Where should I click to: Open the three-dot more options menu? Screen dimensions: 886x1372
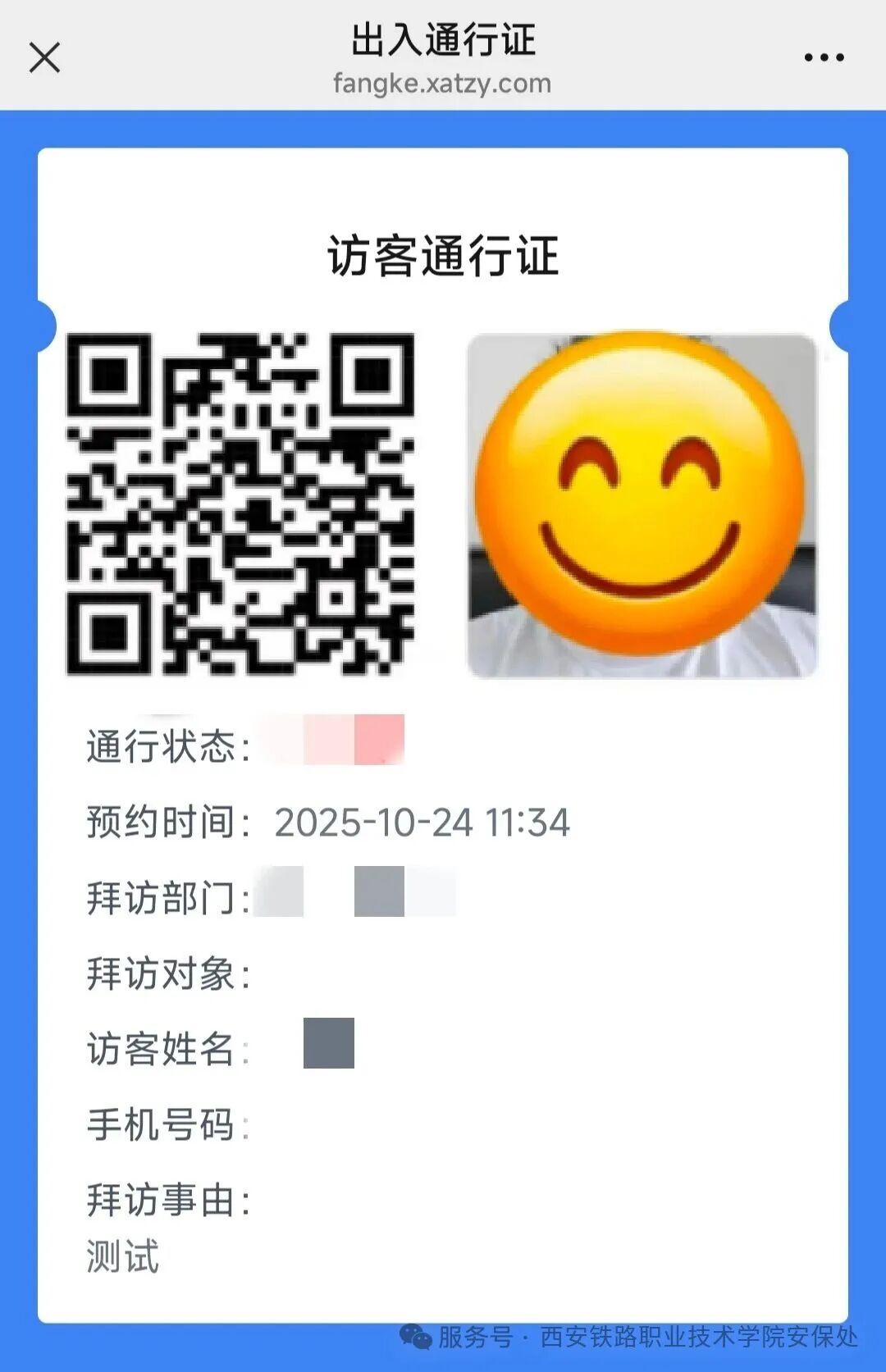[824, 57]
